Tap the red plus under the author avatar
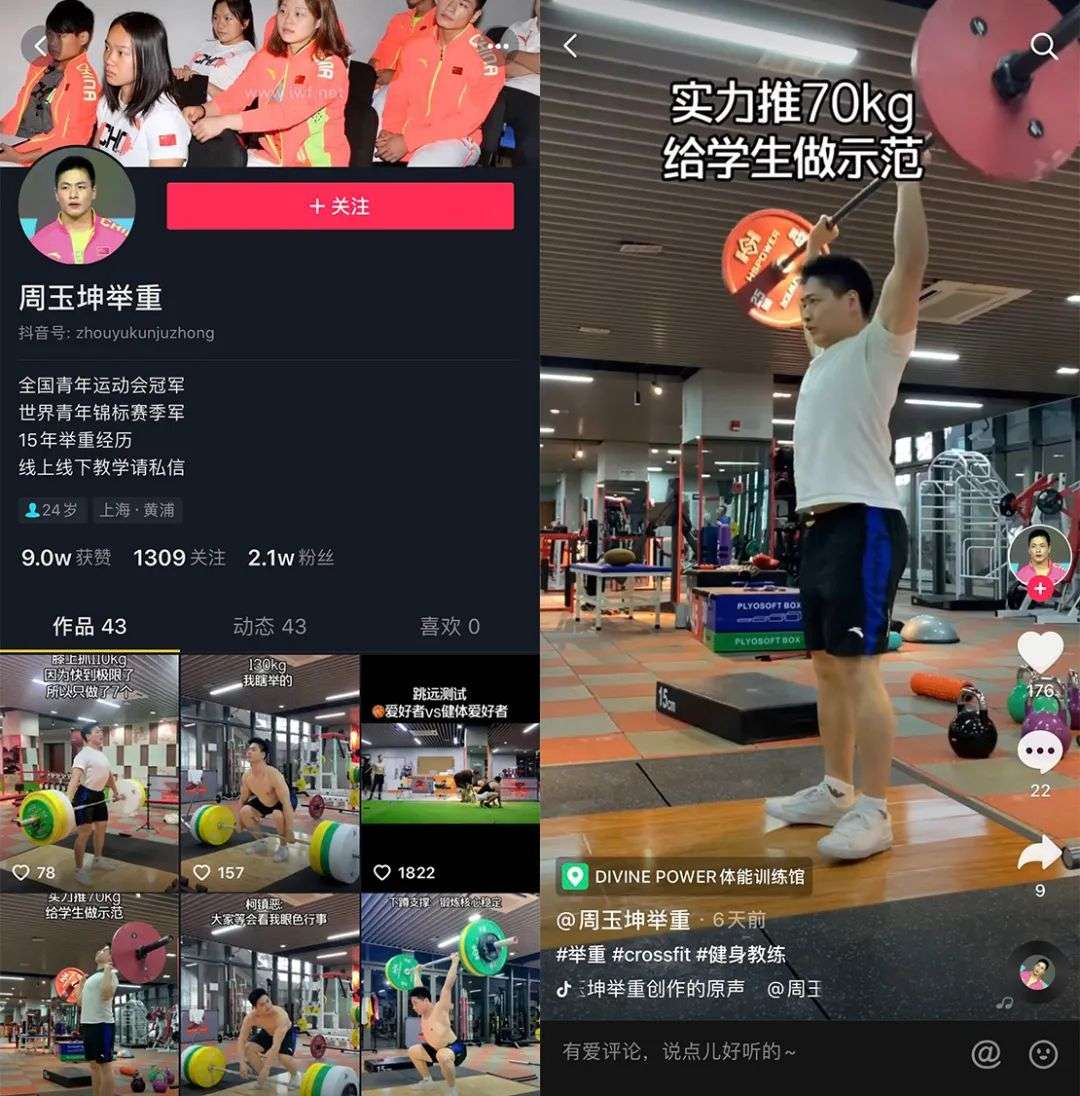 [1040, 589]
